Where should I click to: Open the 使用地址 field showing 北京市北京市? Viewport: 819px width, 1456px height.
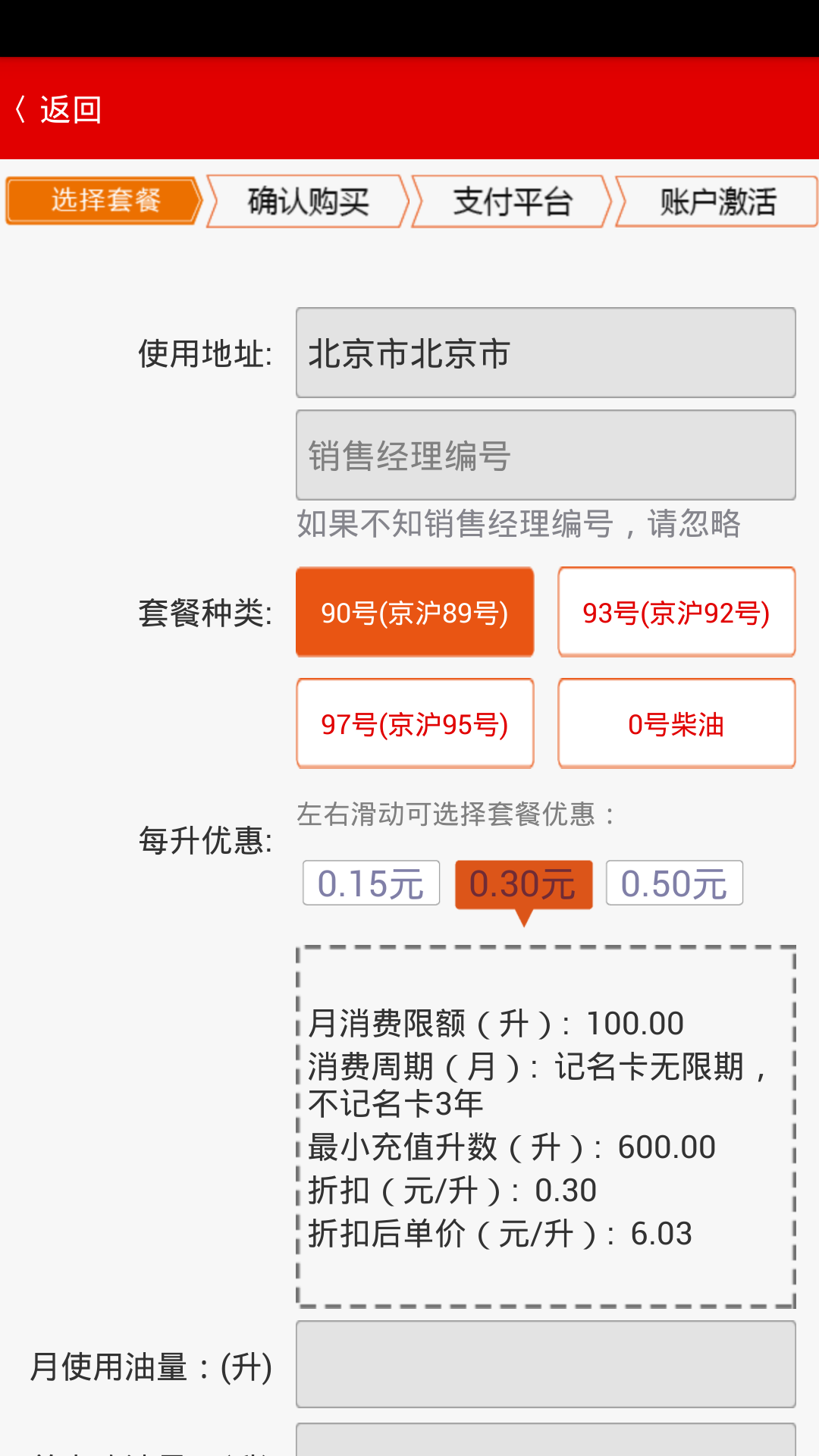[x=545, y=353]
